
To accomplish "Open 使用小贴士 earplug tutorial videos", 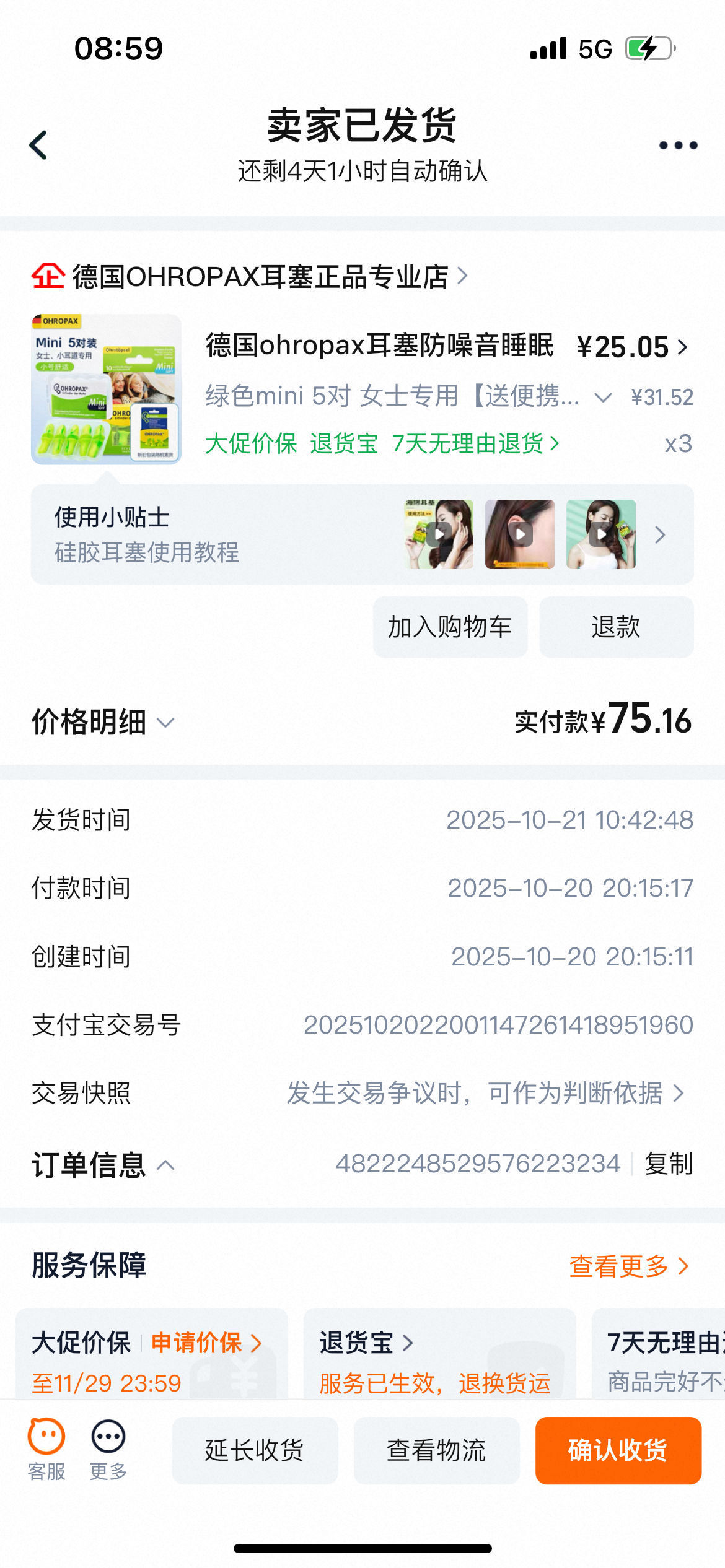I will coord(362,534).
